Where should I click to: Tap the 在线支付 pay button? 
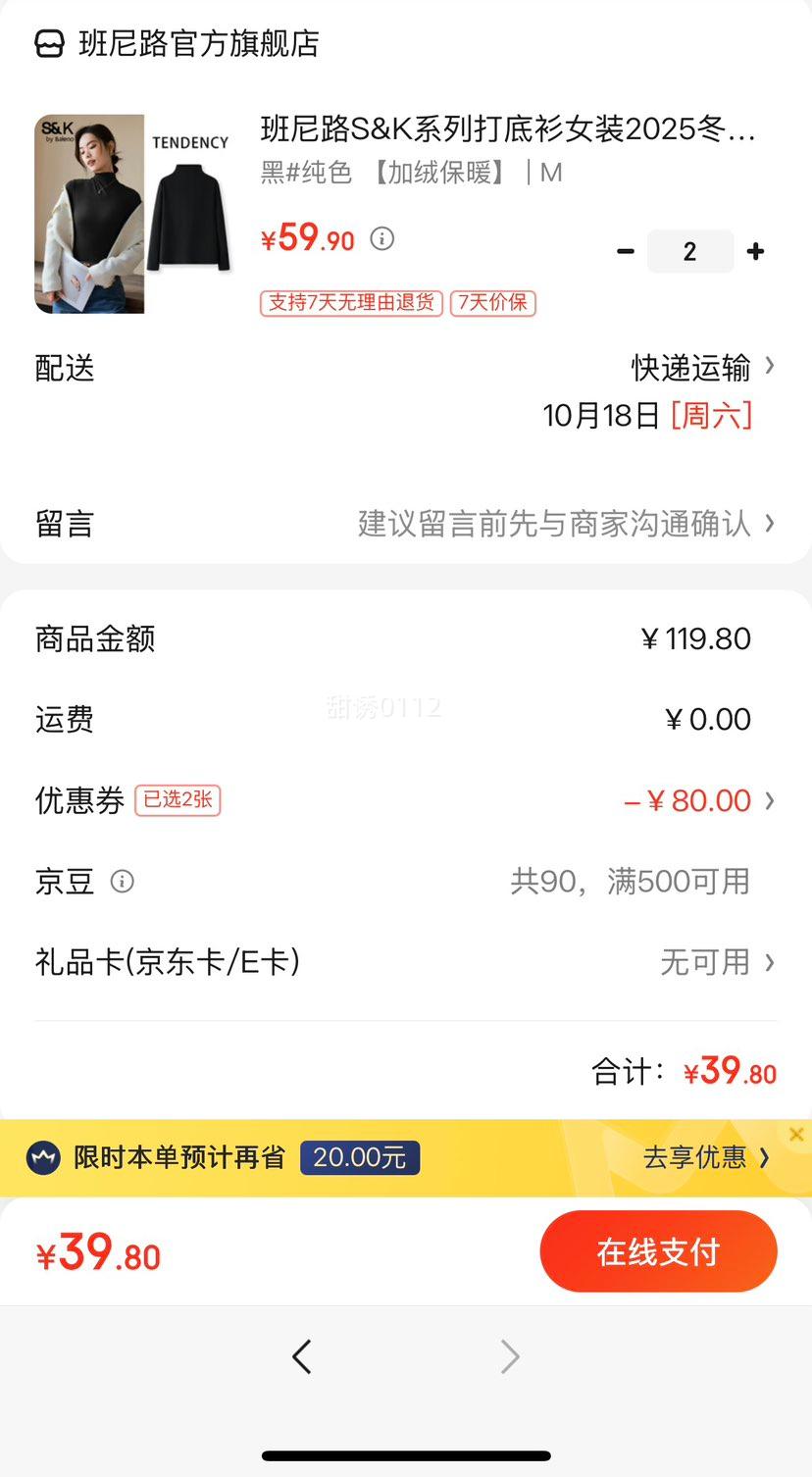(x=659, y=1251)
